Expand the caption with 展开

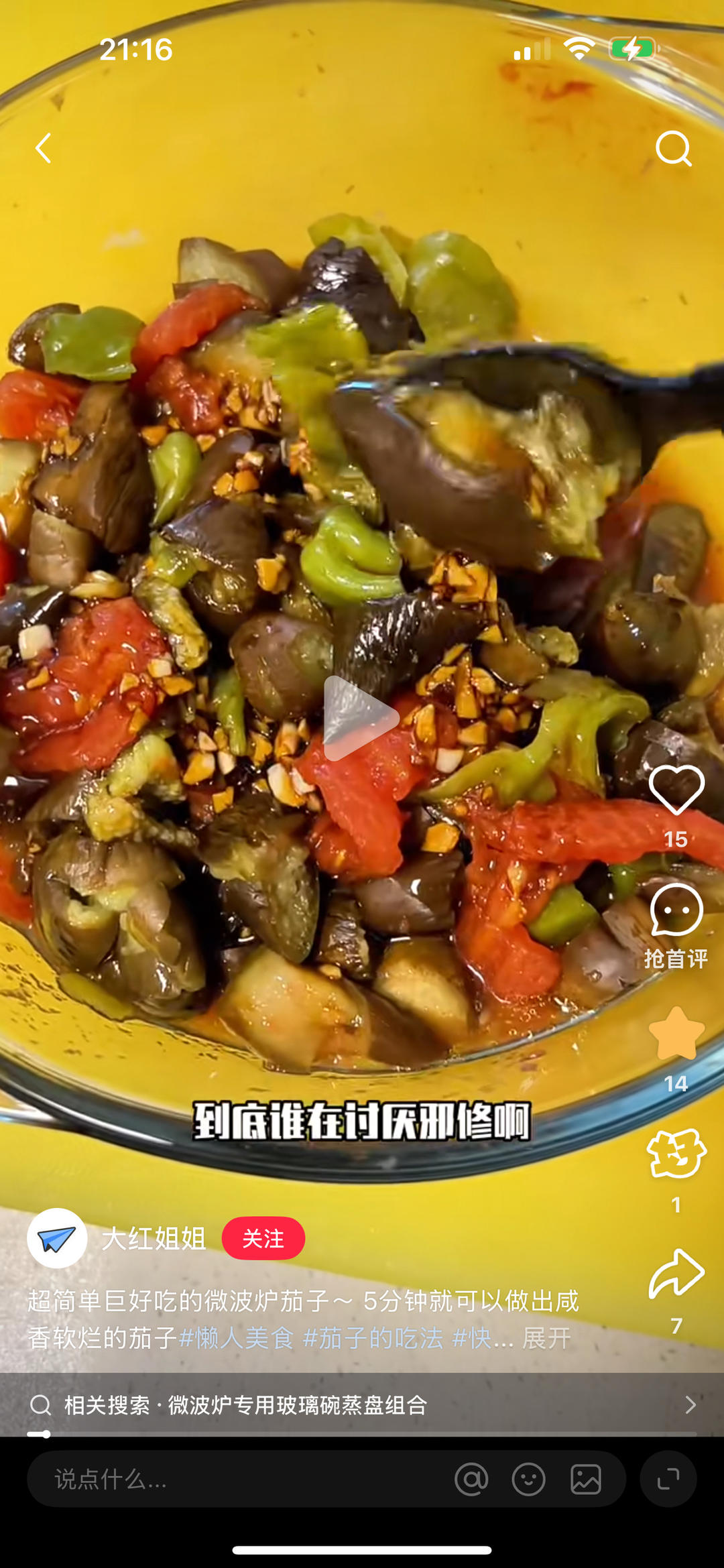tap(547, 1338)
